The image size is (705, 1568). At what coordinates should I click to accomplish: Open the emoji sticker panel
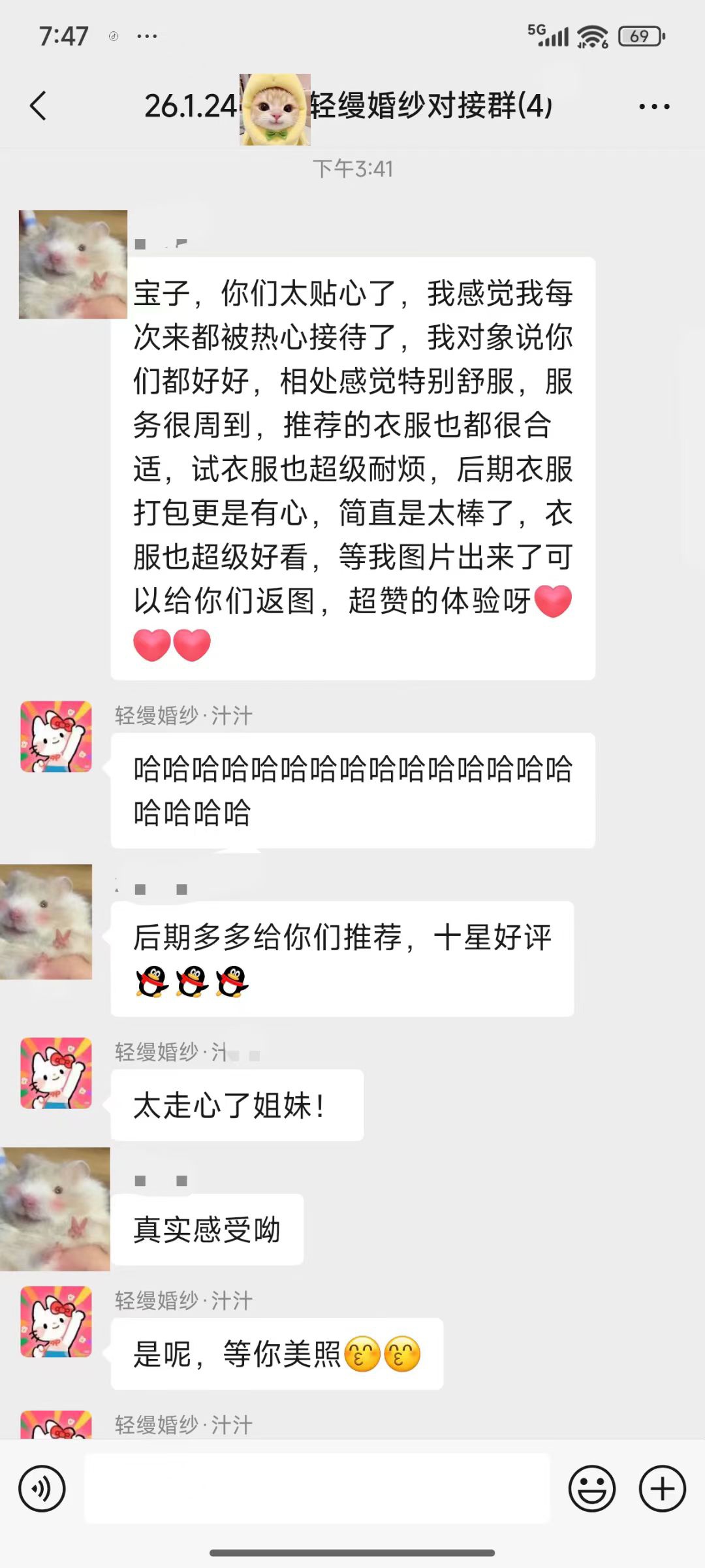click(x=592, y=1489)
